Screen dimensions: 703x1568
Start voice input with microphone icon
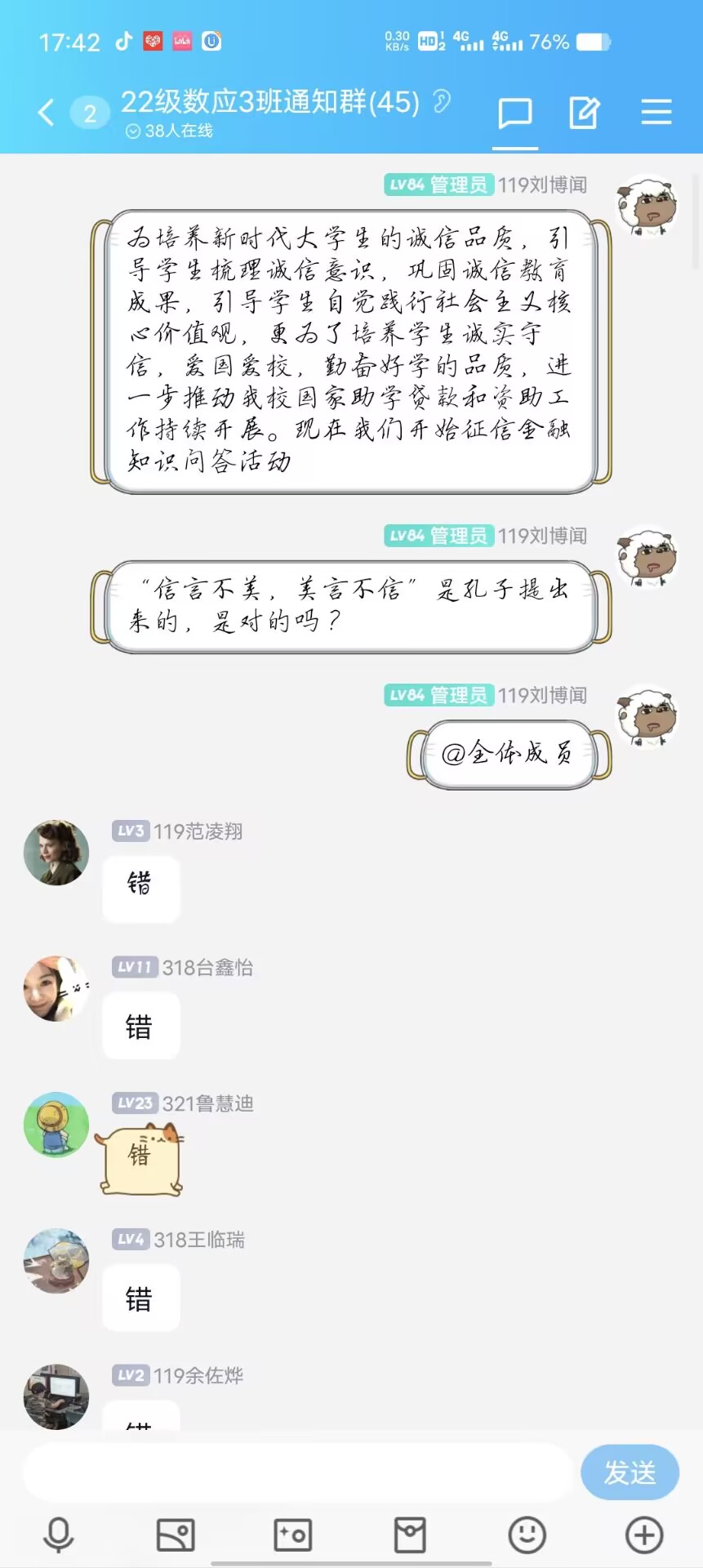click(58, 1535)
